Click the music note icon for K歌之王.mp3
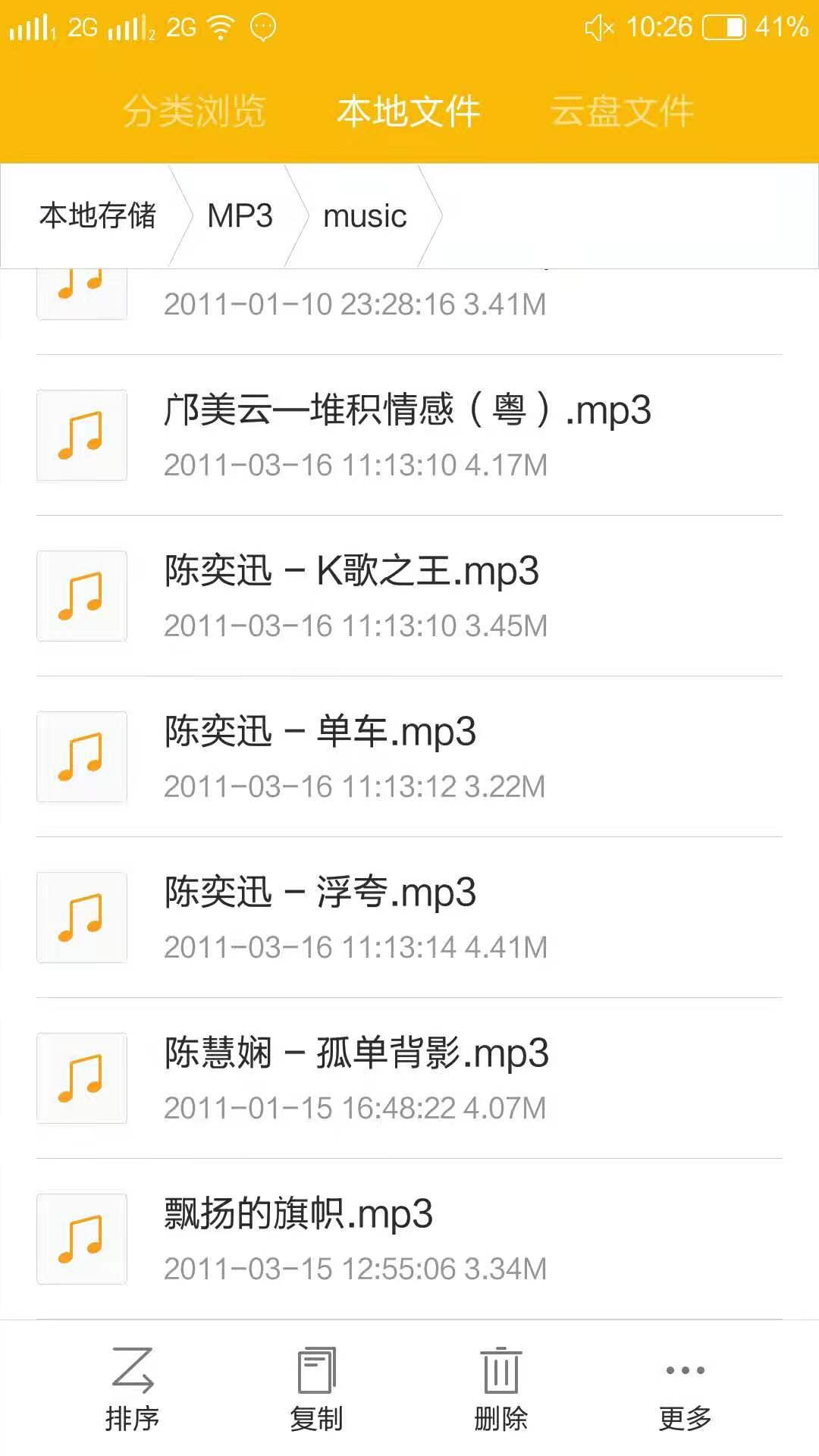 point(81,597)
